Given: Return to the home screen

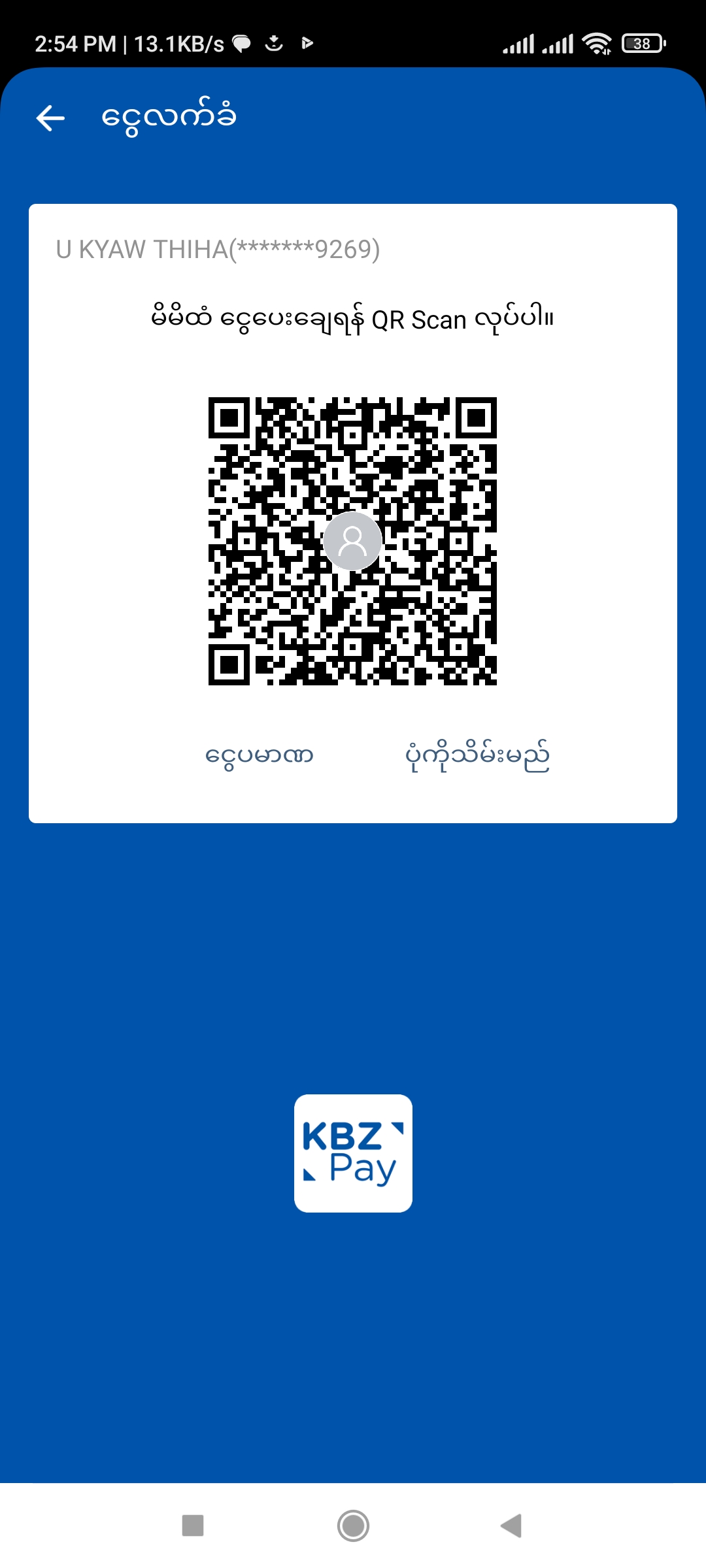Looking at the screenshot, I should point(353,1526).
